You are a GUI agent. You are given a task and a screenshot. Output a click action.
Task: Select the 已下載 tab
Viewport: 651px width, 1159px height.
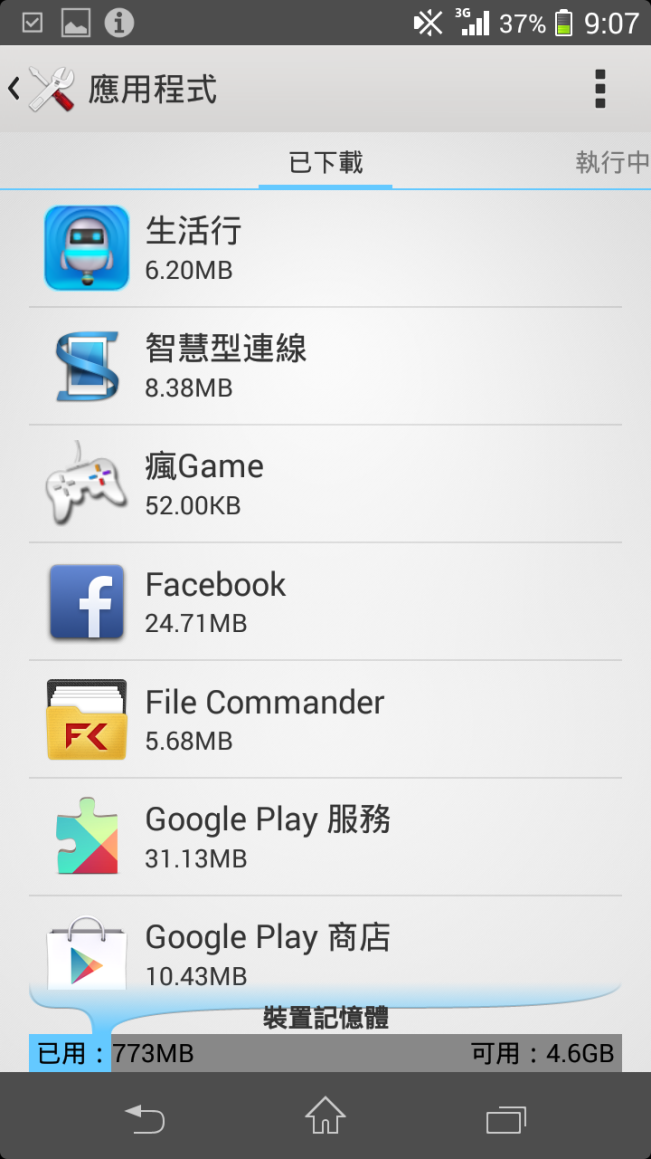point(325,163)
